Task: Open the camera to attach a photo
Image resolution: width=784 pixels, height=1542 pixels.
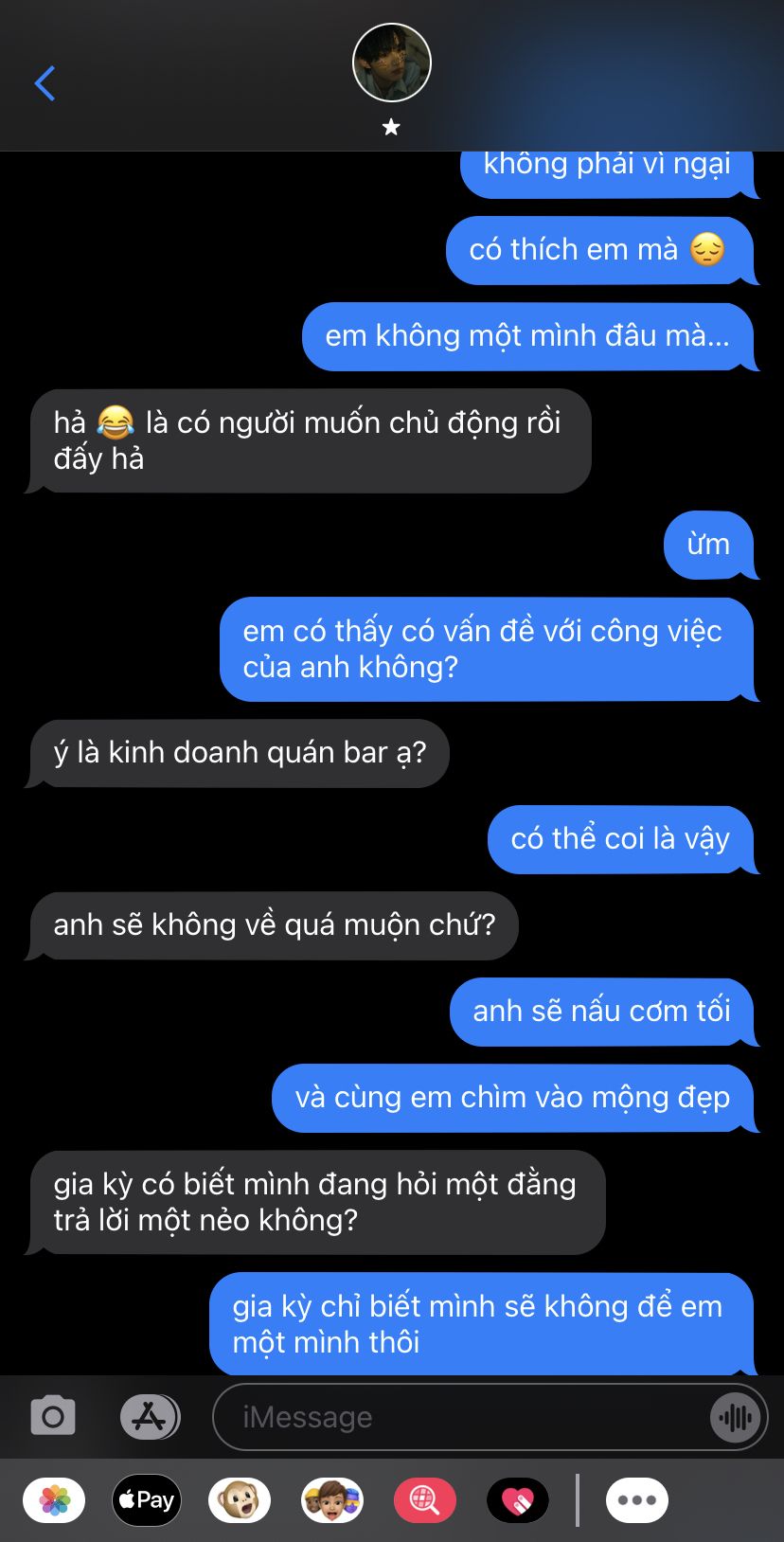Action: 53,1417
